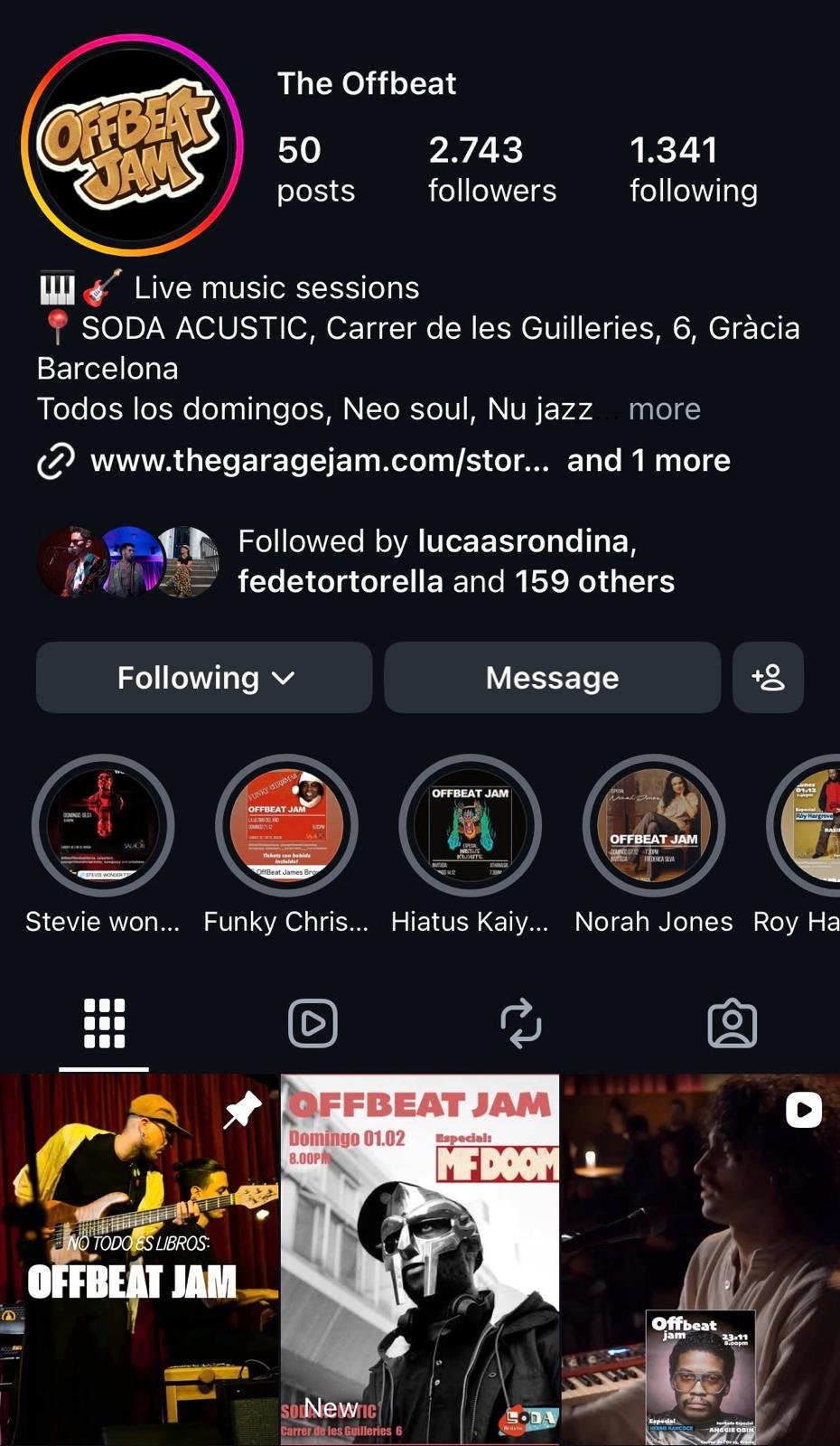This screenshot has height=1446, width=840.
Task: Open the MF DOOM Offbeat Jam post
Action: point(420,1260)
